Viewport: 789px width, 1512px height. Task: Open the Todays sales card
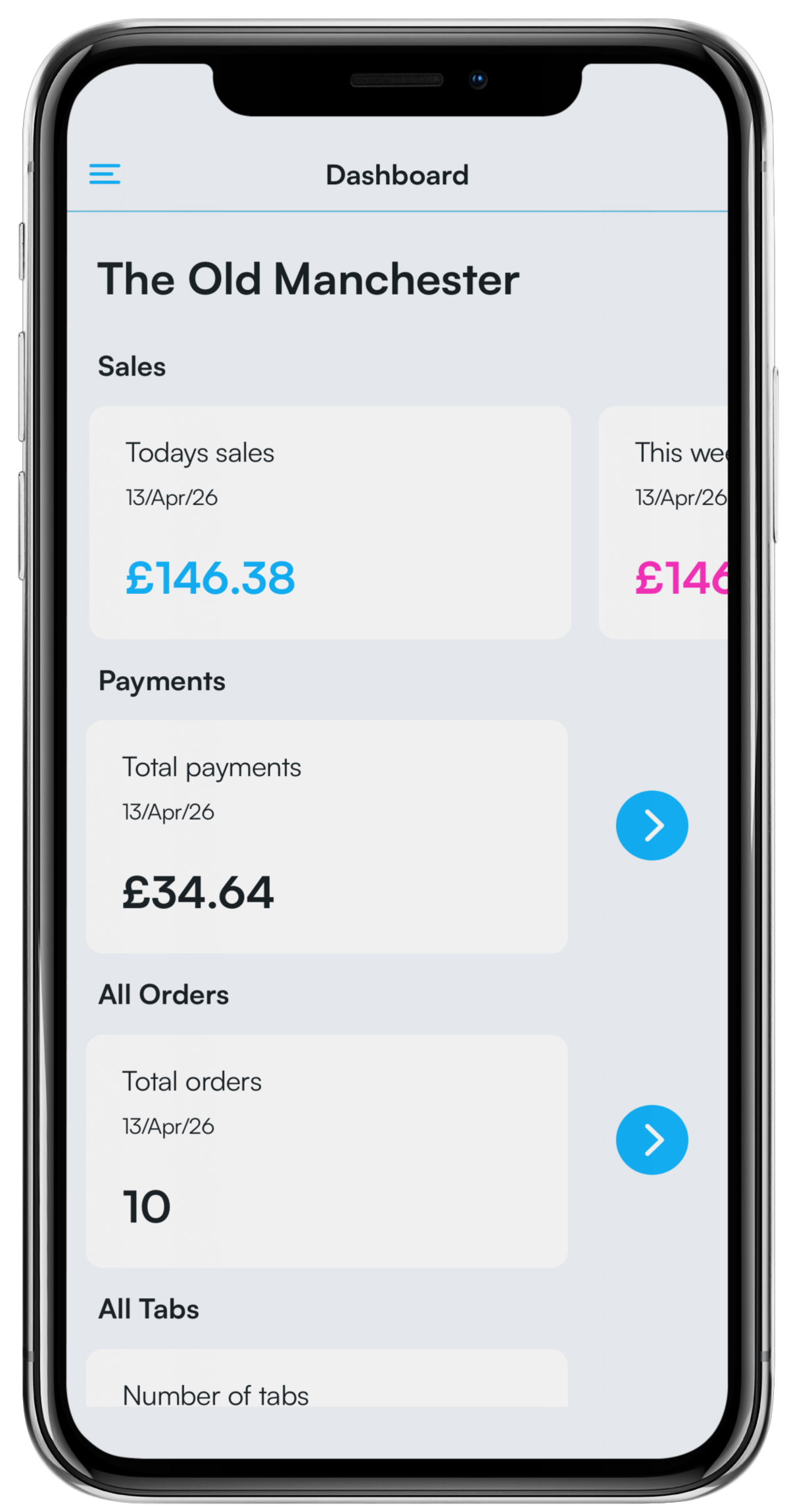tap(329, 522)
